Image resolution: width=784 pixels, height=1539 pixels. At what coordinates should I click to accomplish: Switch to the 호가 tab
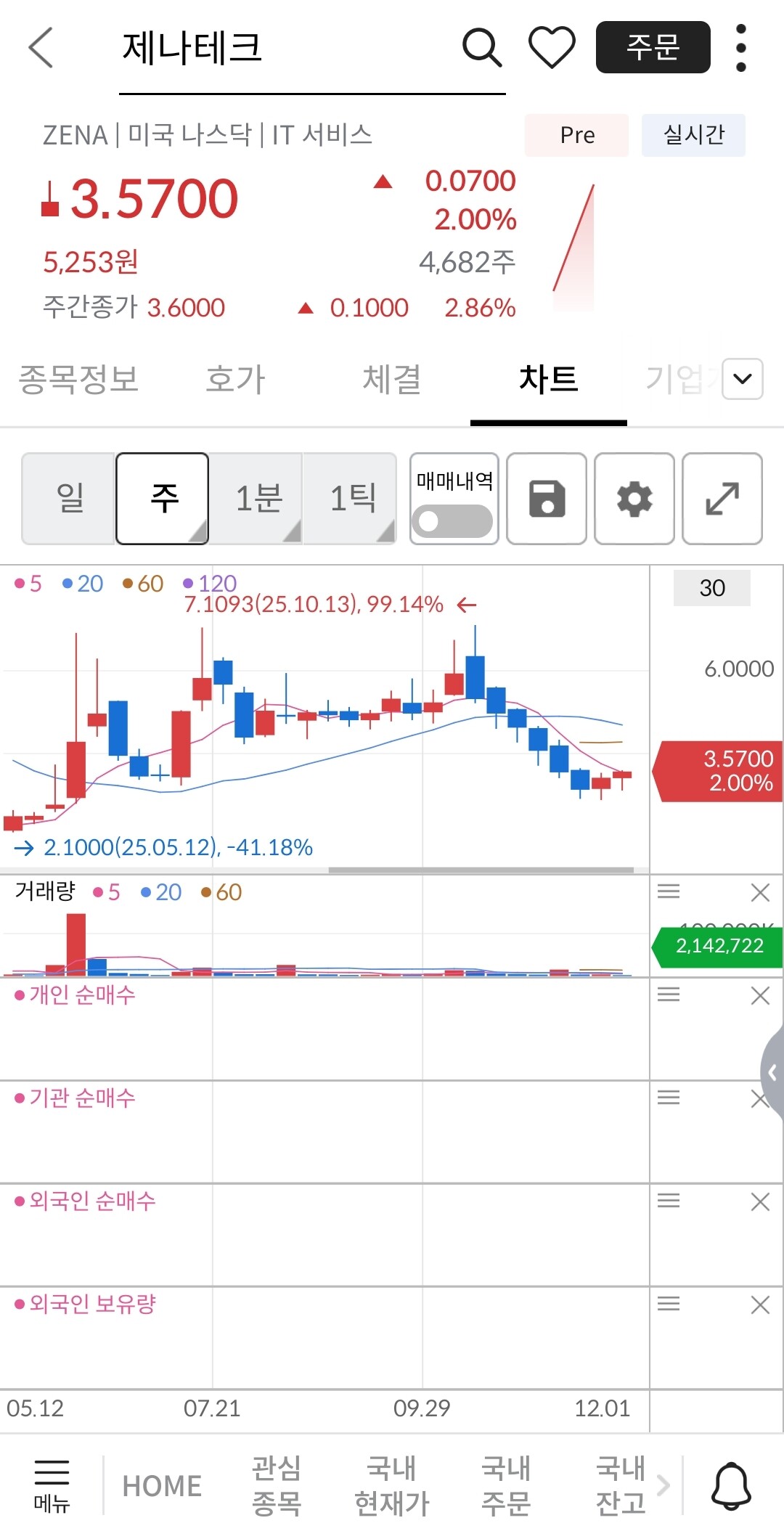235,380
